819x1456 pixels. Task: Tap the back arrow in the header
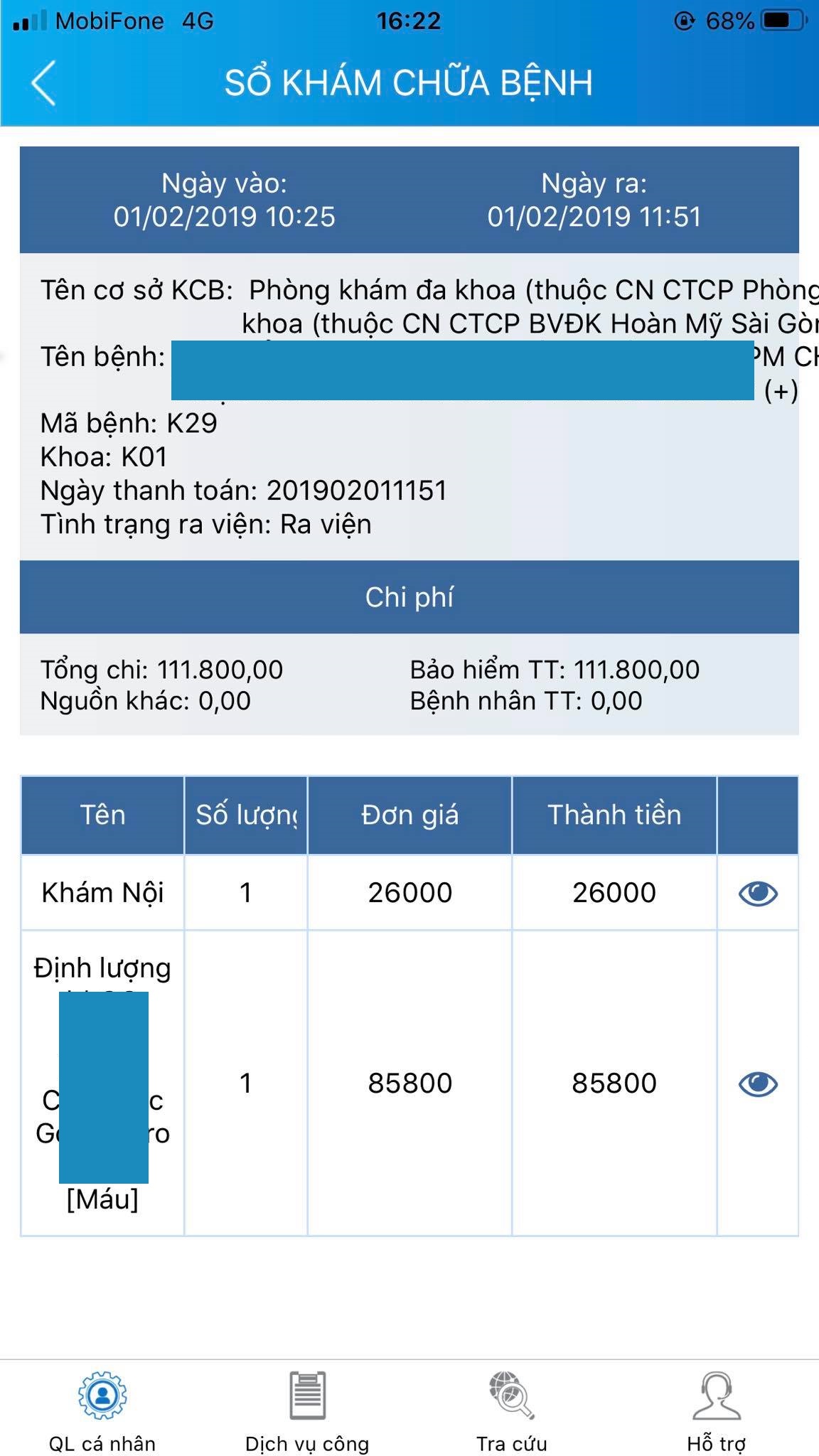tap(43, 82)
